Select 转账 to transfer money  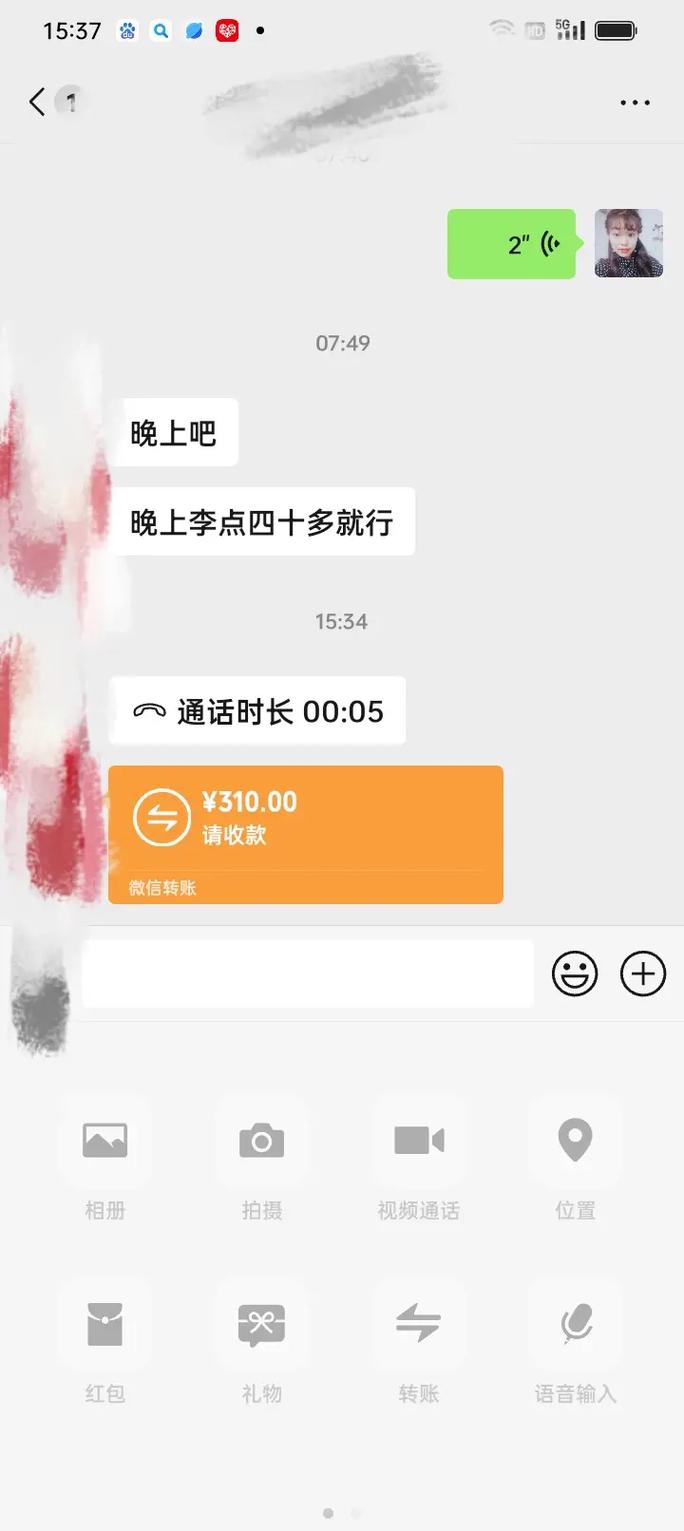point(418,1324)
